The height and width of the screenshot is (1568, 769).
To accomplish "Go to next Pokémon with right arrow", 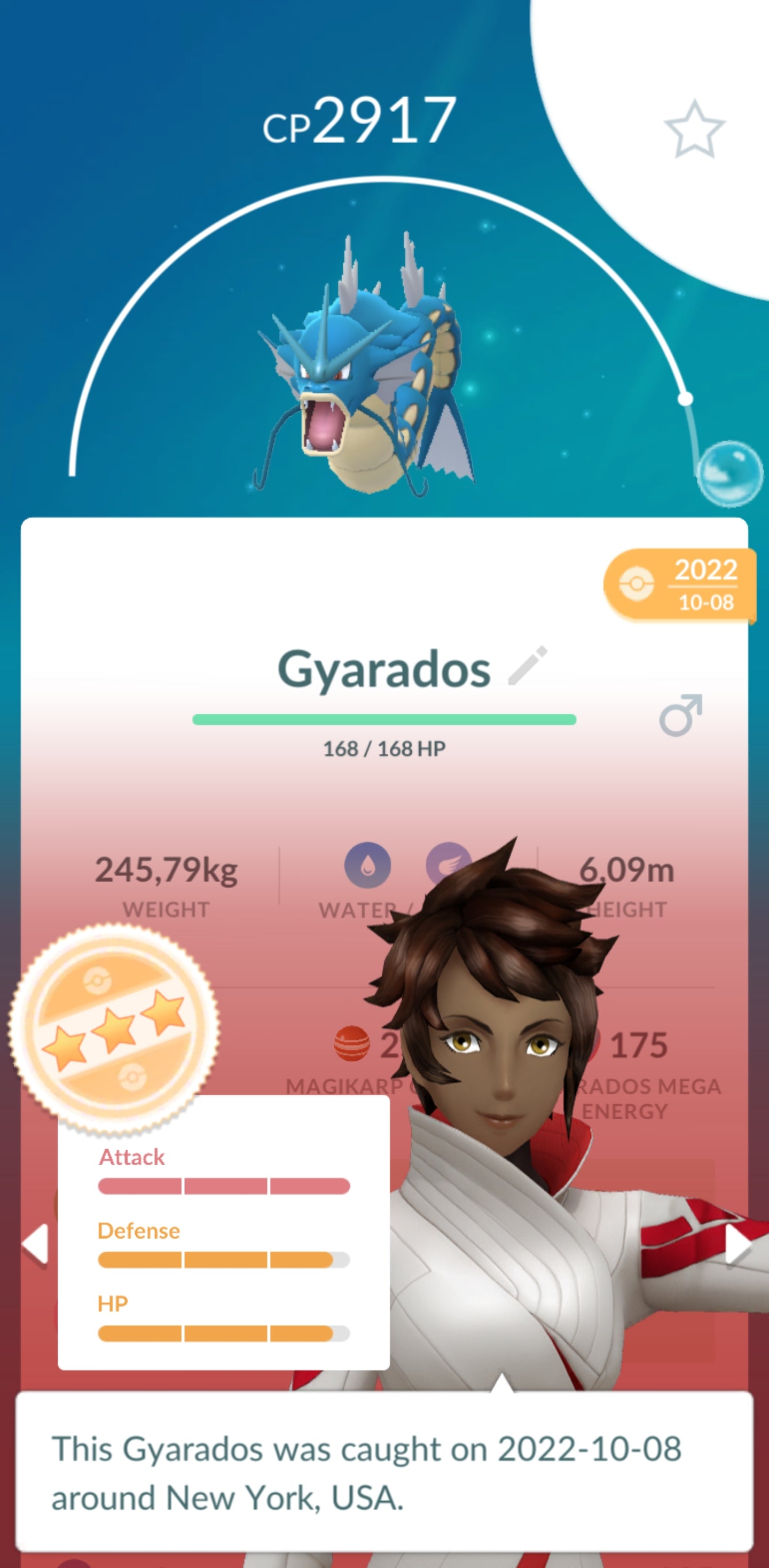I will tap(737, 1244).
